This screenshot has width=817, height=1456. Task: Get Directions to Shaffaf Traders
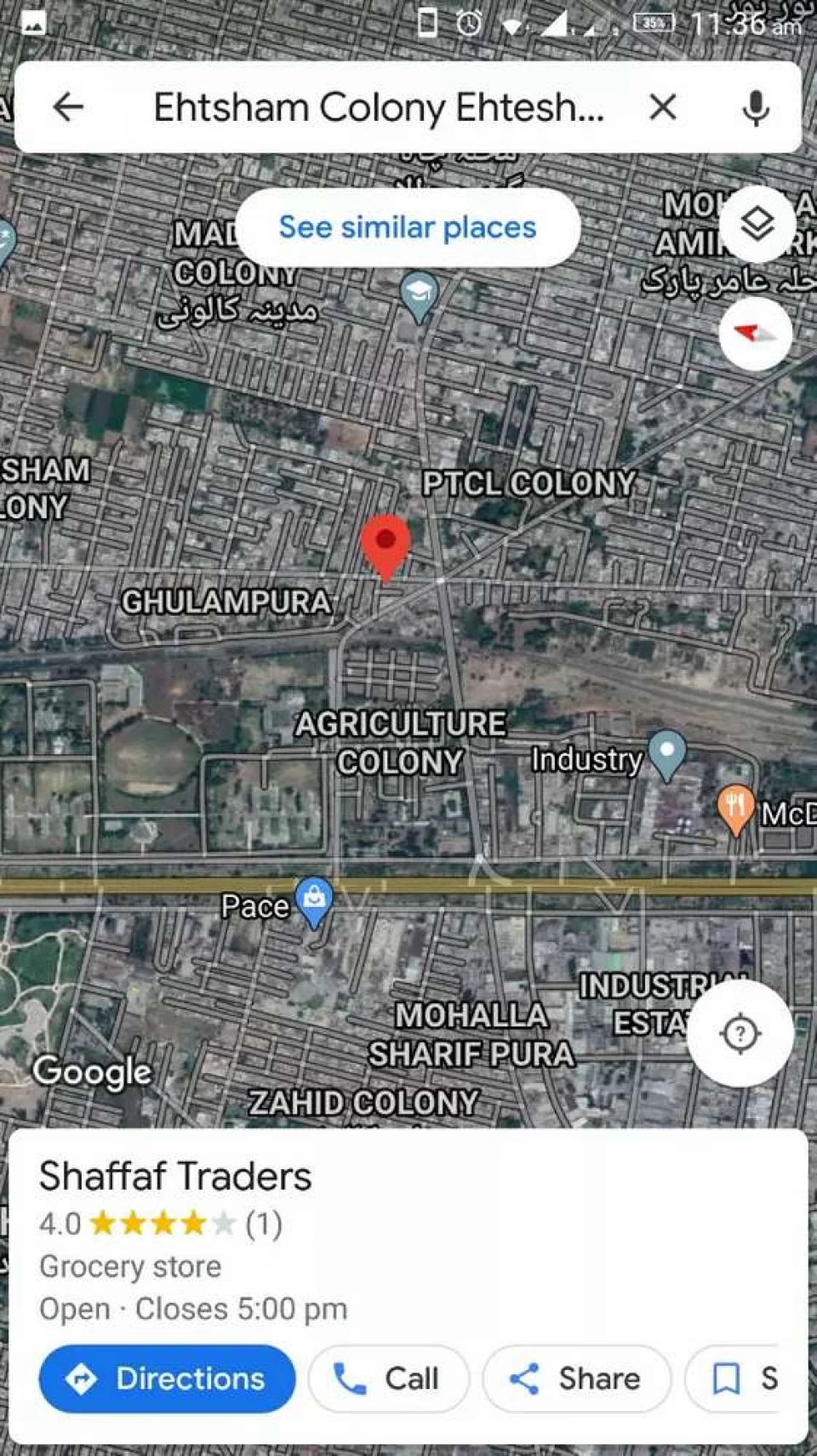(x=167, y=1379)
